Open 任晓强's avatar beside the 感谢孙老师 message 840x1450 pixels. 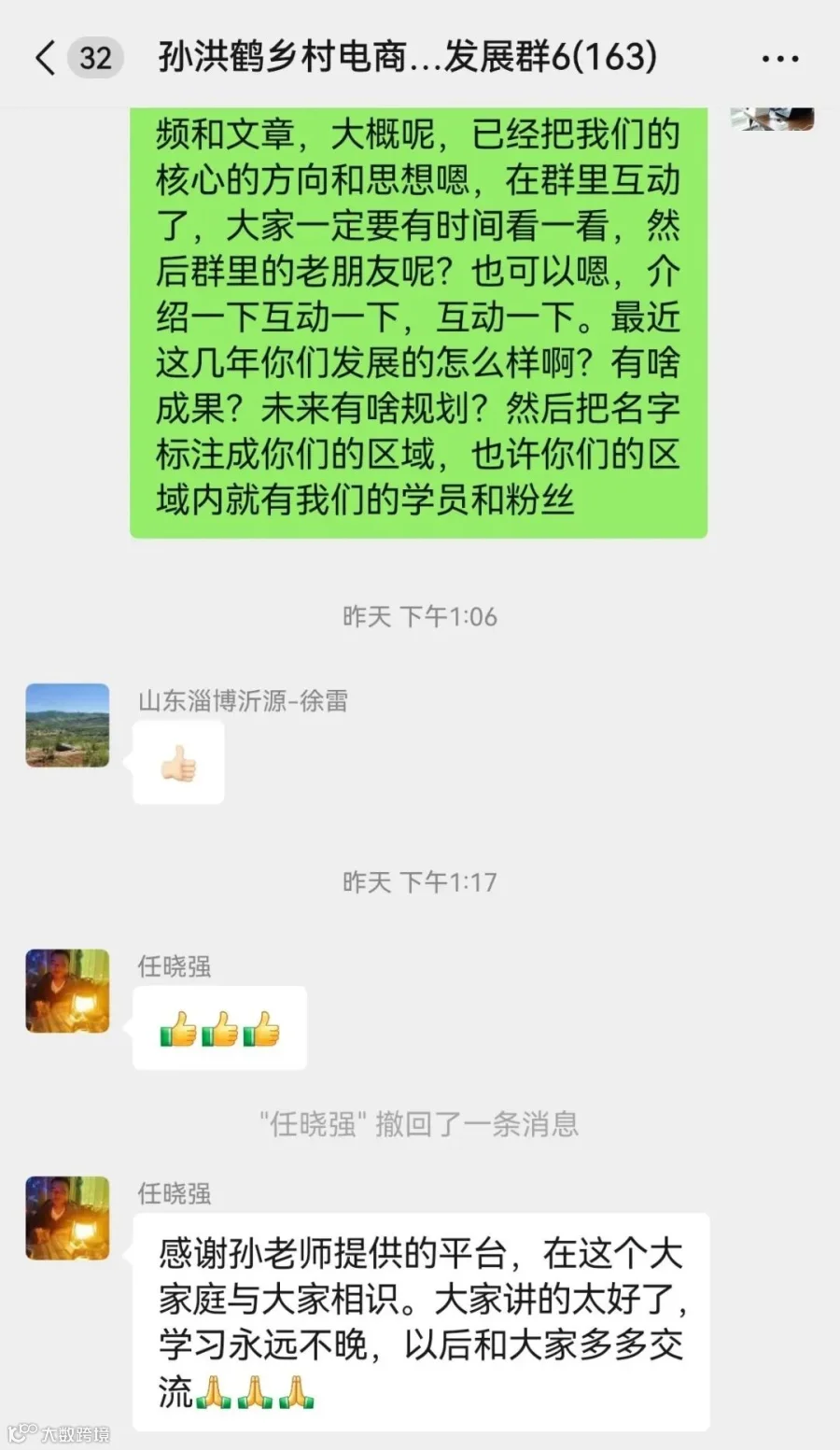point(67,1218)
